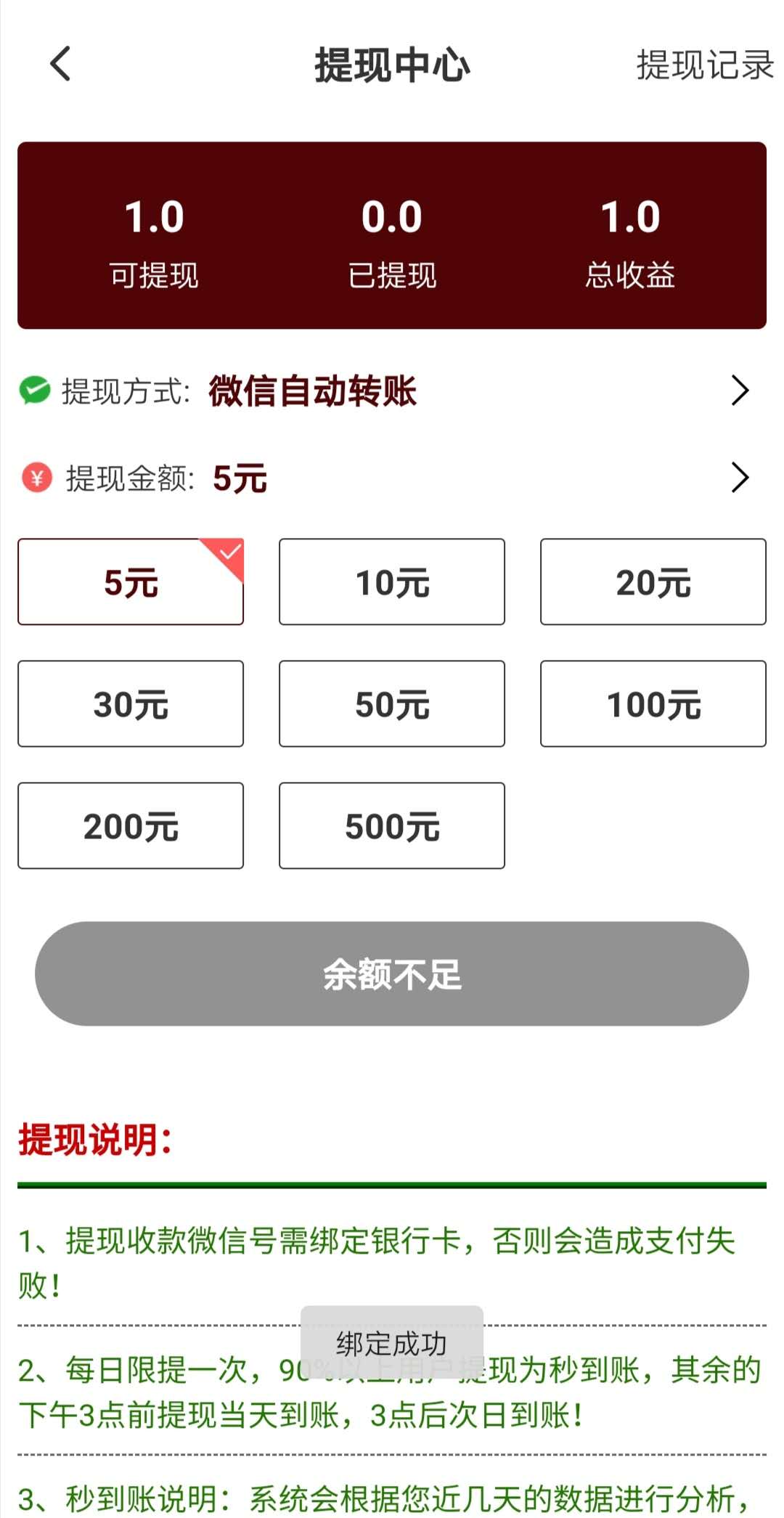Go back using the top-left arrow
The height and width of the screenshot is (1518, 784).
click(x=61, y=64)
